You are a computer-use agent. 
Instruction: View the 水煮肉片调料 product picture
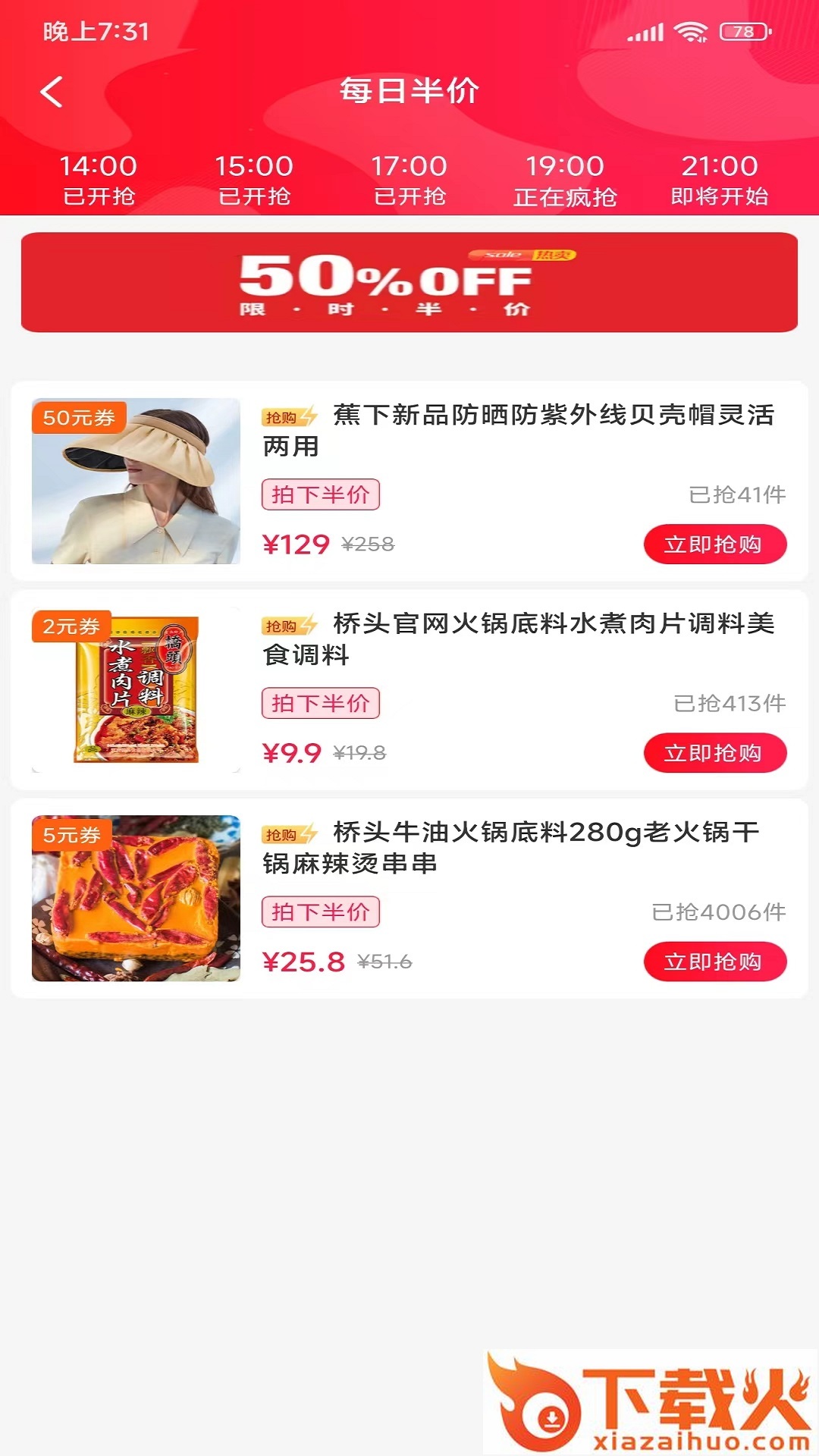tap(136, 689)
